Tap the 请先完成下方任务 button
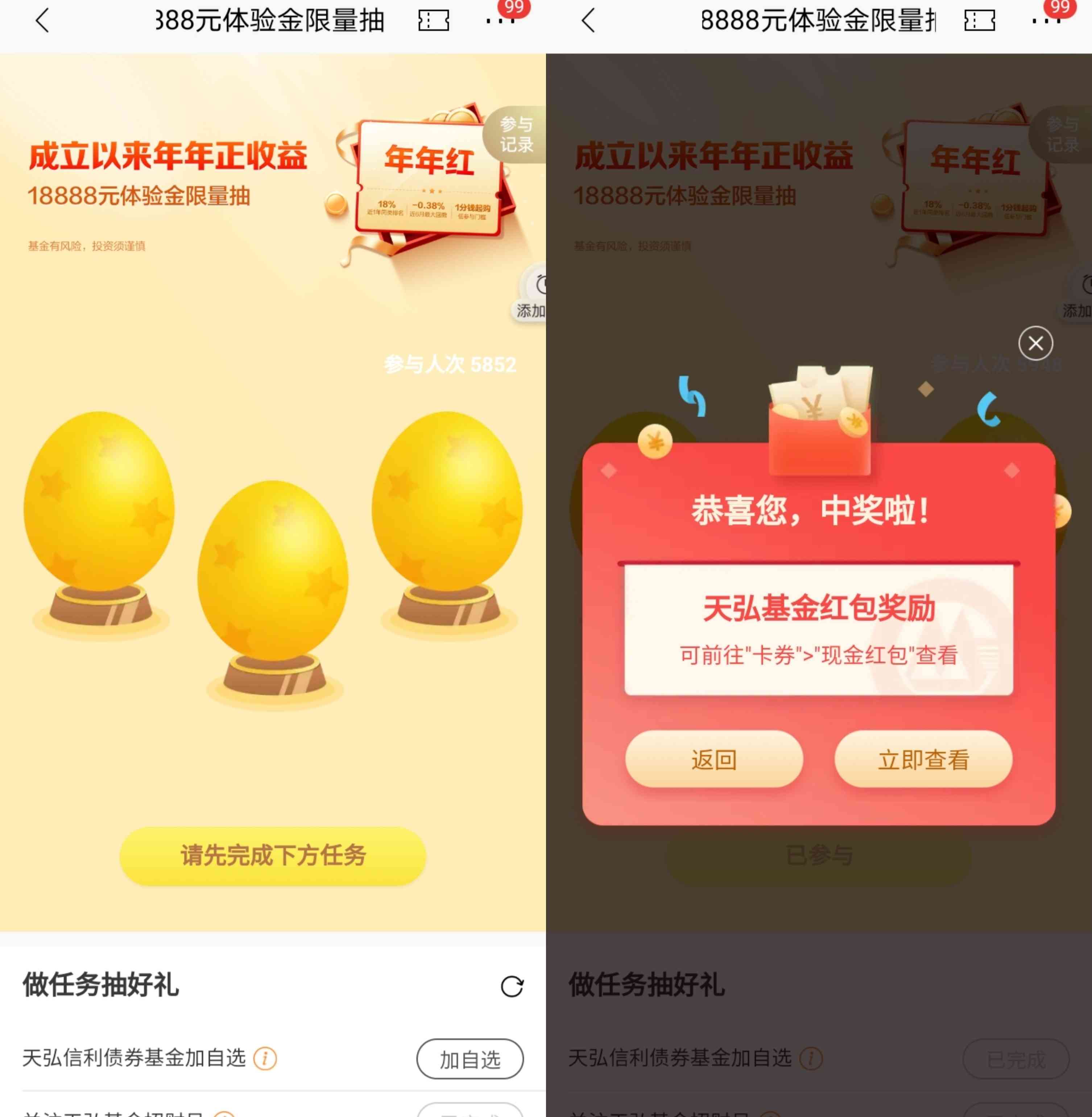Viewport: 1092px width, 1117px height. [273, 856]
